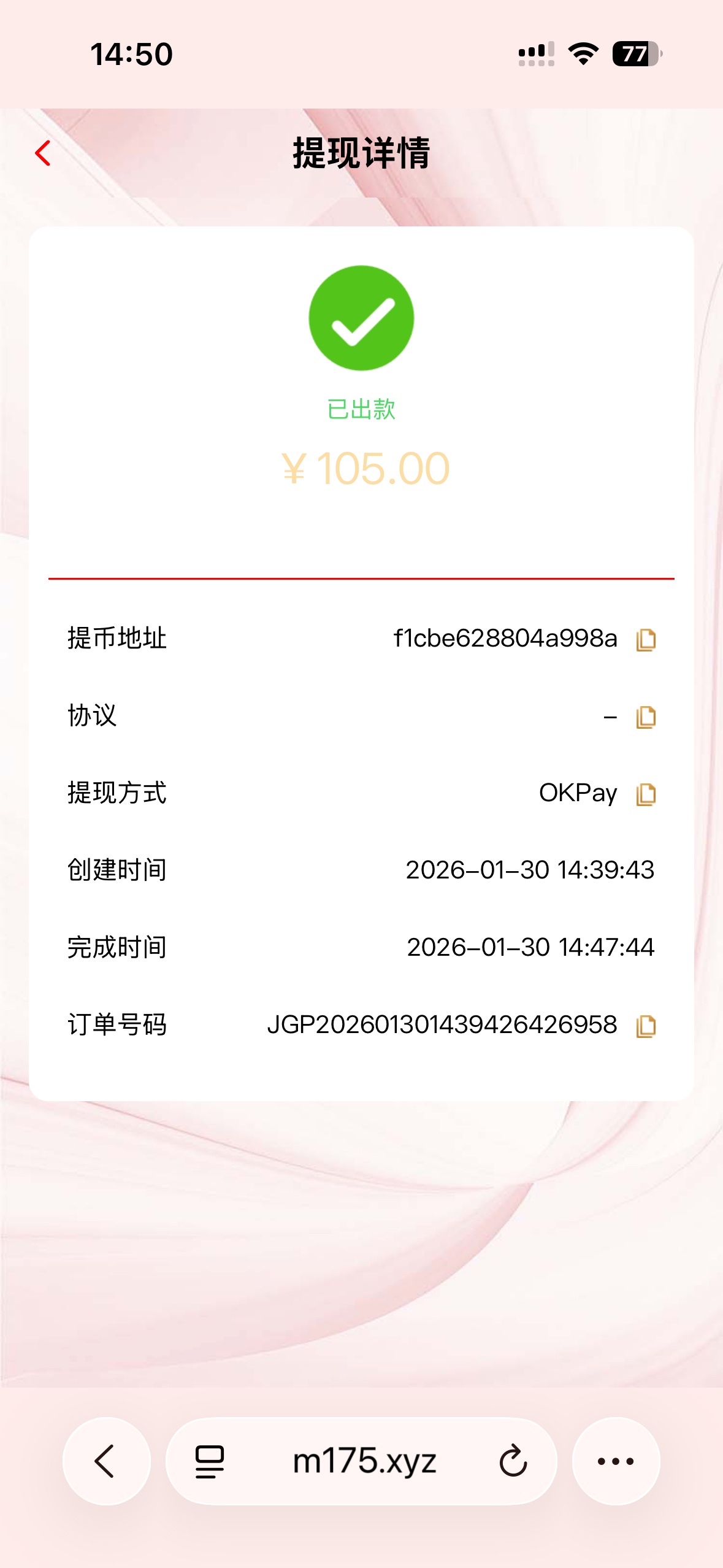Copy the 订单号码 order number
Viewport: 723px width, 1568px height.
(646, 1026)
